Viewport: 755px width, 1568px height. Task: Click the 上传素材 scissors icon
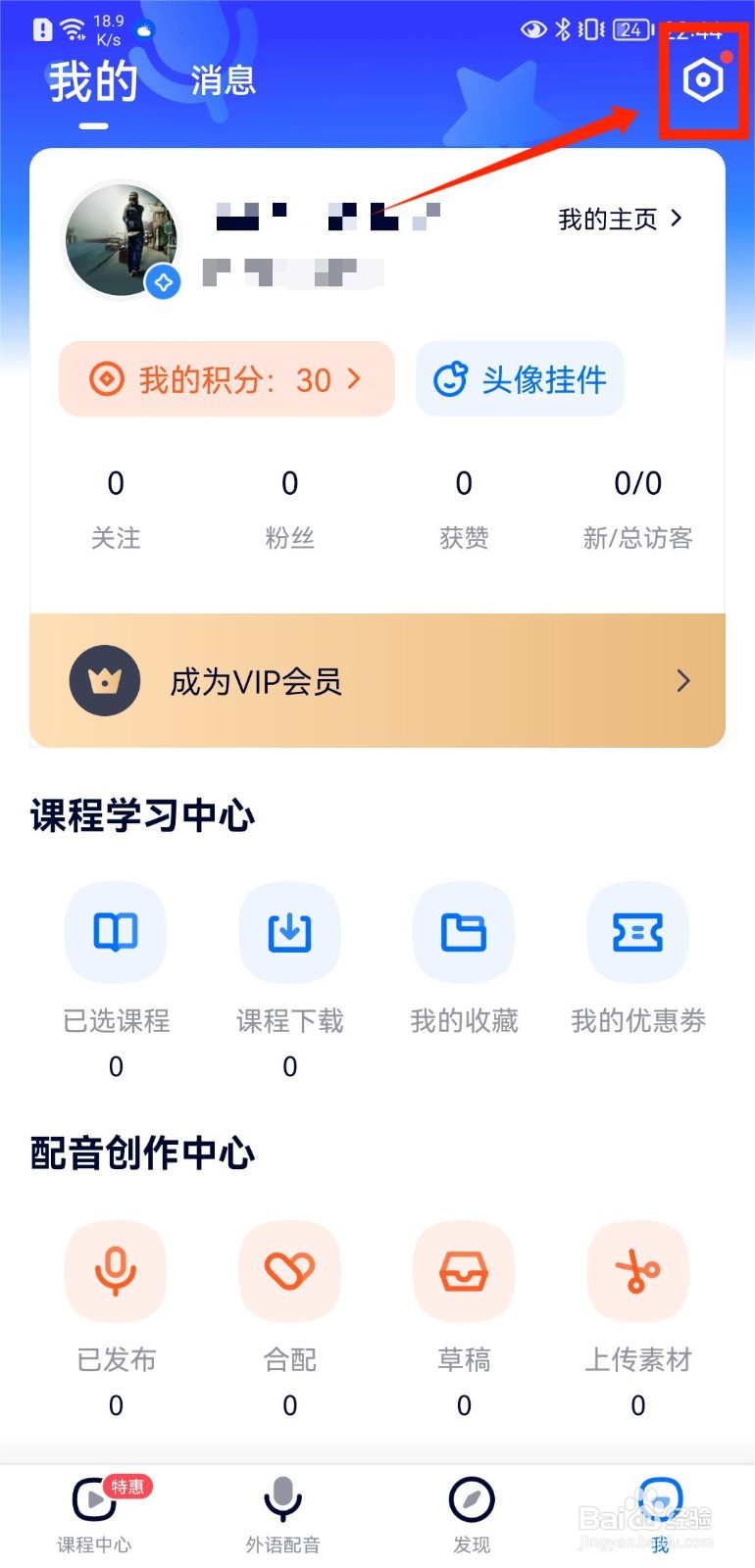pos(637,1271)
